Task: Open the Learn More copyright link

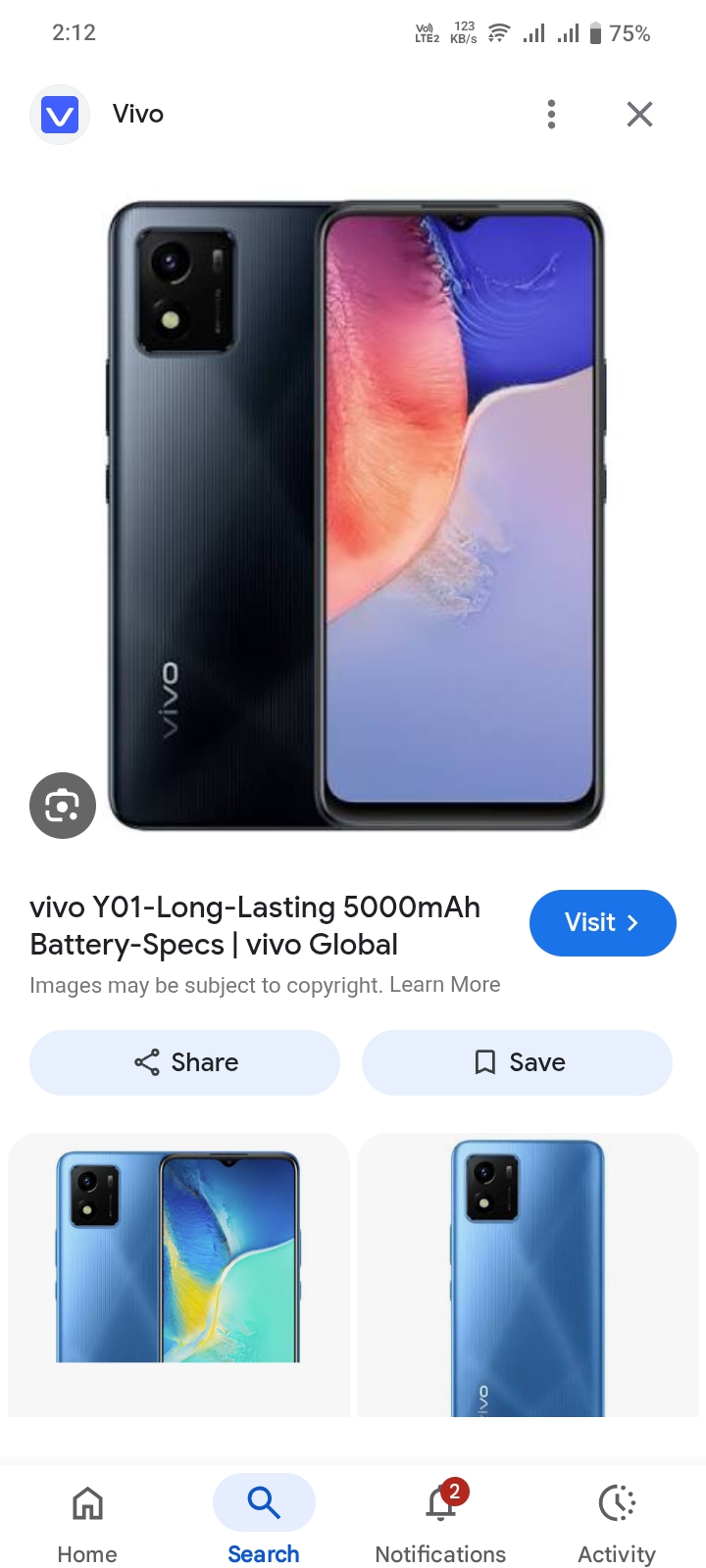Action: (445, 985)
